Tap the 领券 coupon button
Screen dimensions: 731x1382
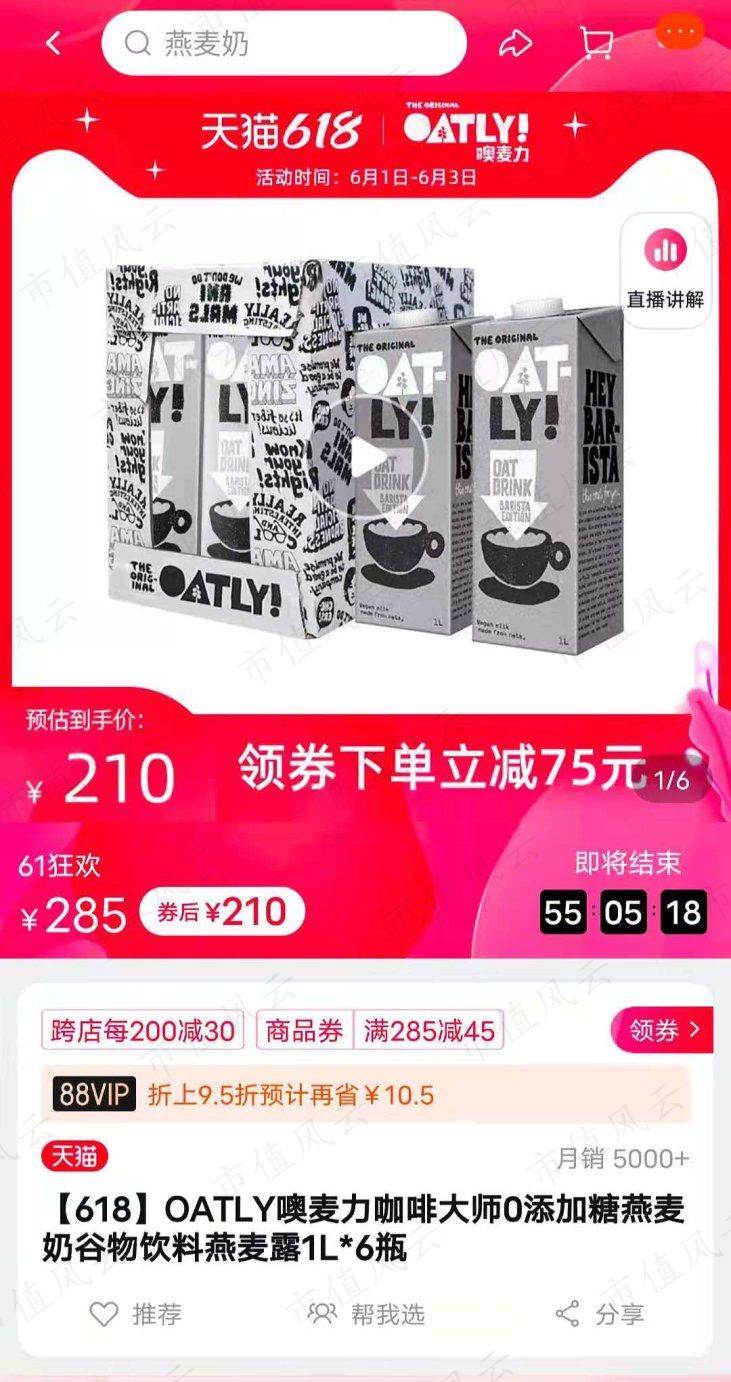(662, 1030)
